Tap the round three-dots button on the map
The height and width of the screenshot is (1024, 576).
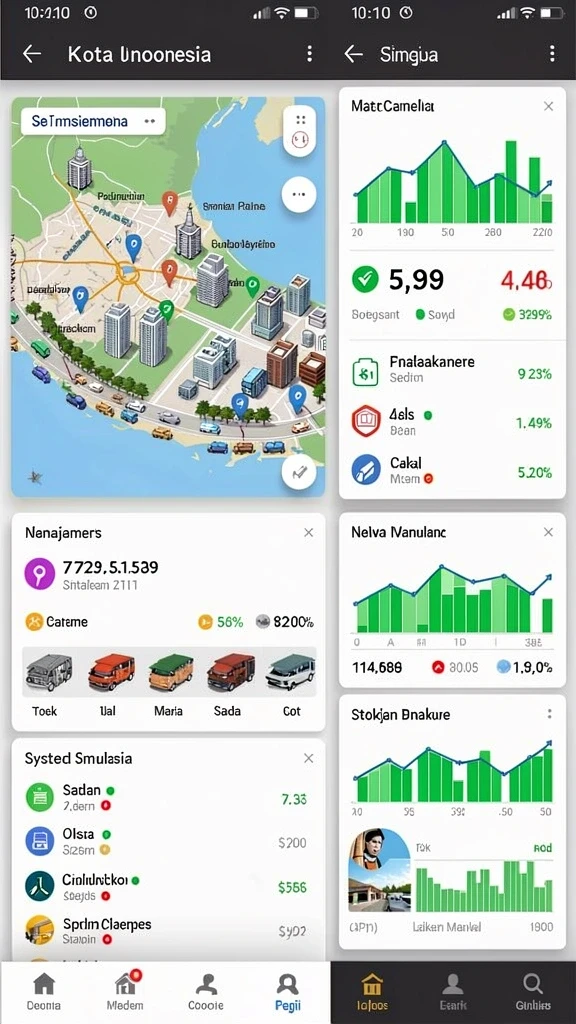[299, 194]
